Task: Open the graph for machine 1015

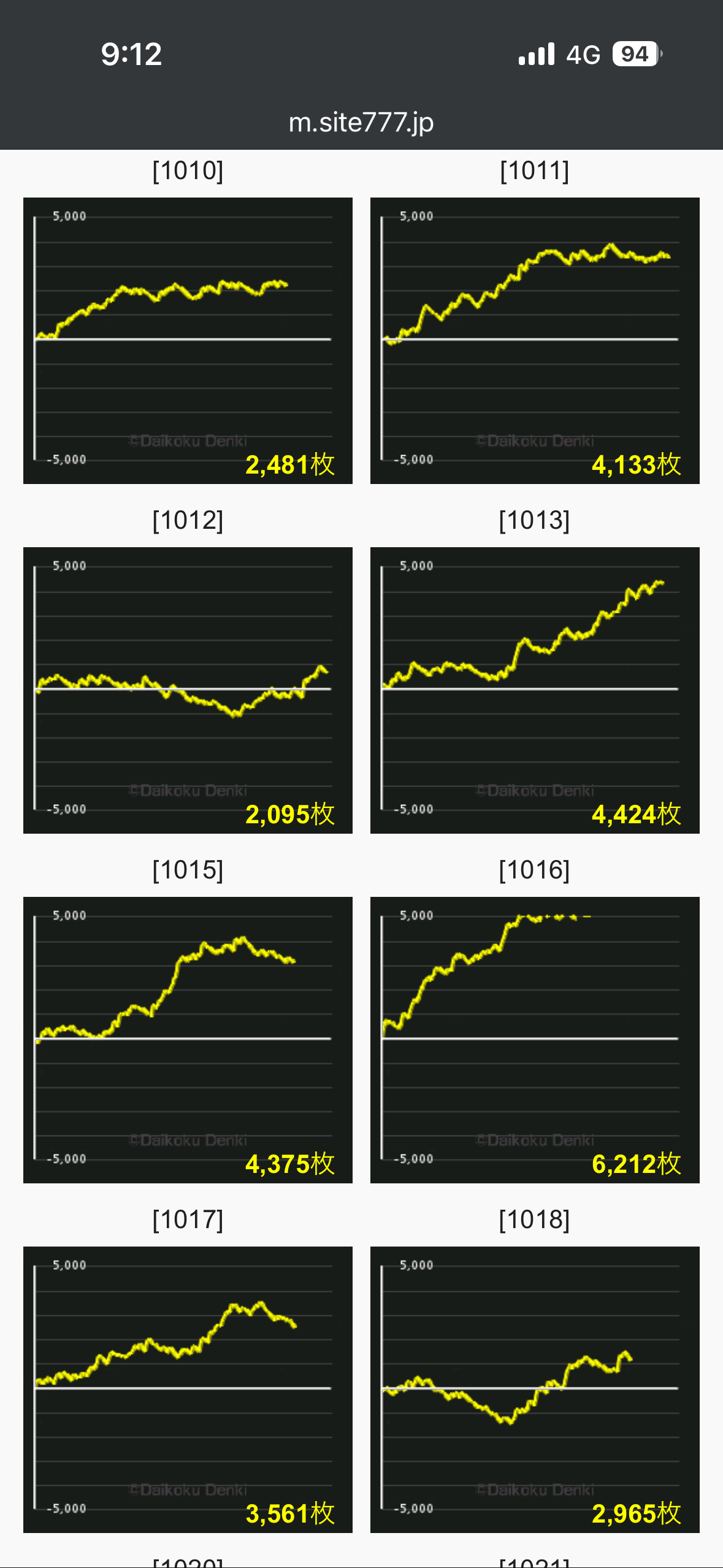Action: [x=188, y=1040]
